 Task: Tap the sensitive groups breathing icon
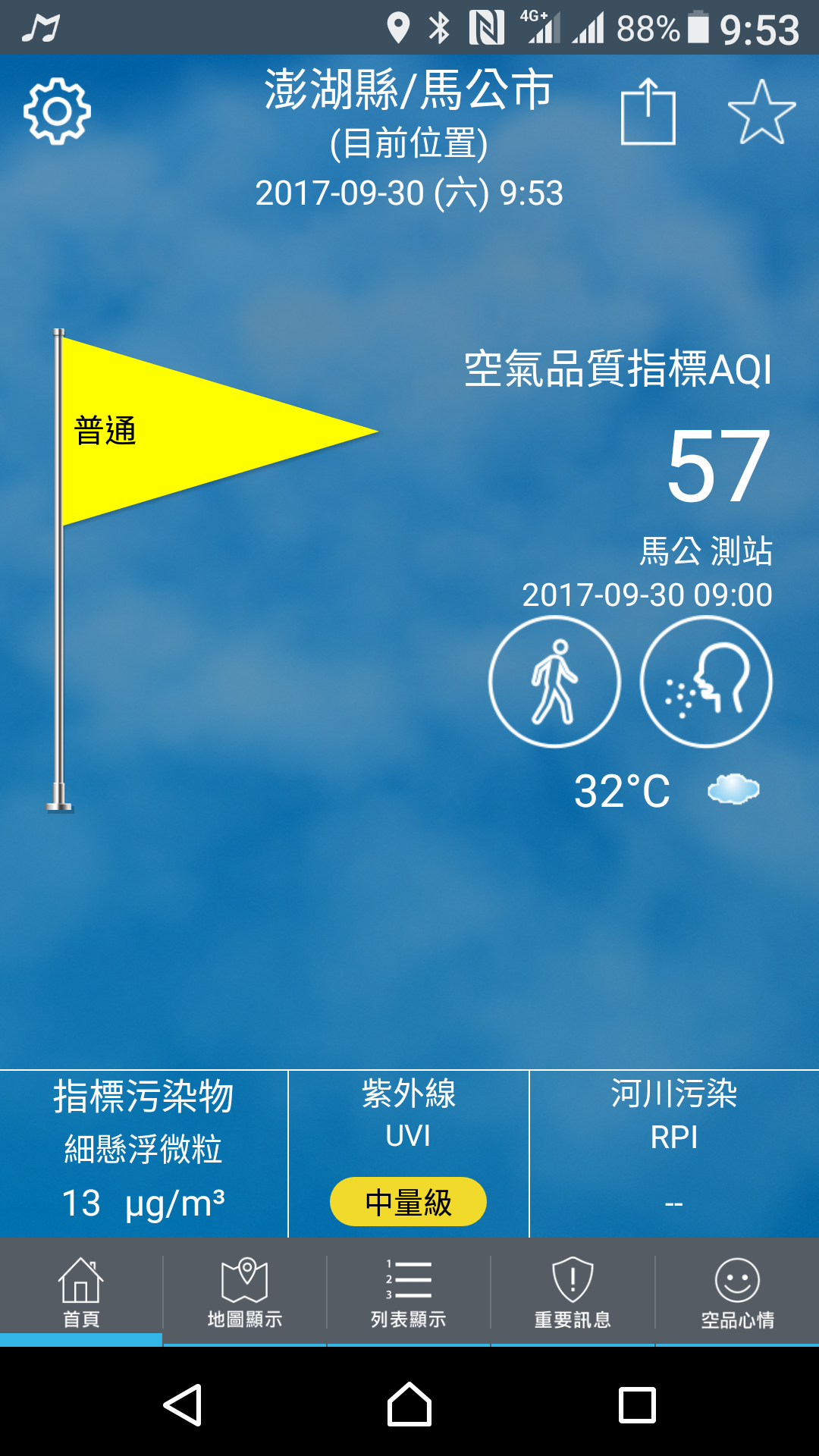click(x=706, y=682)
